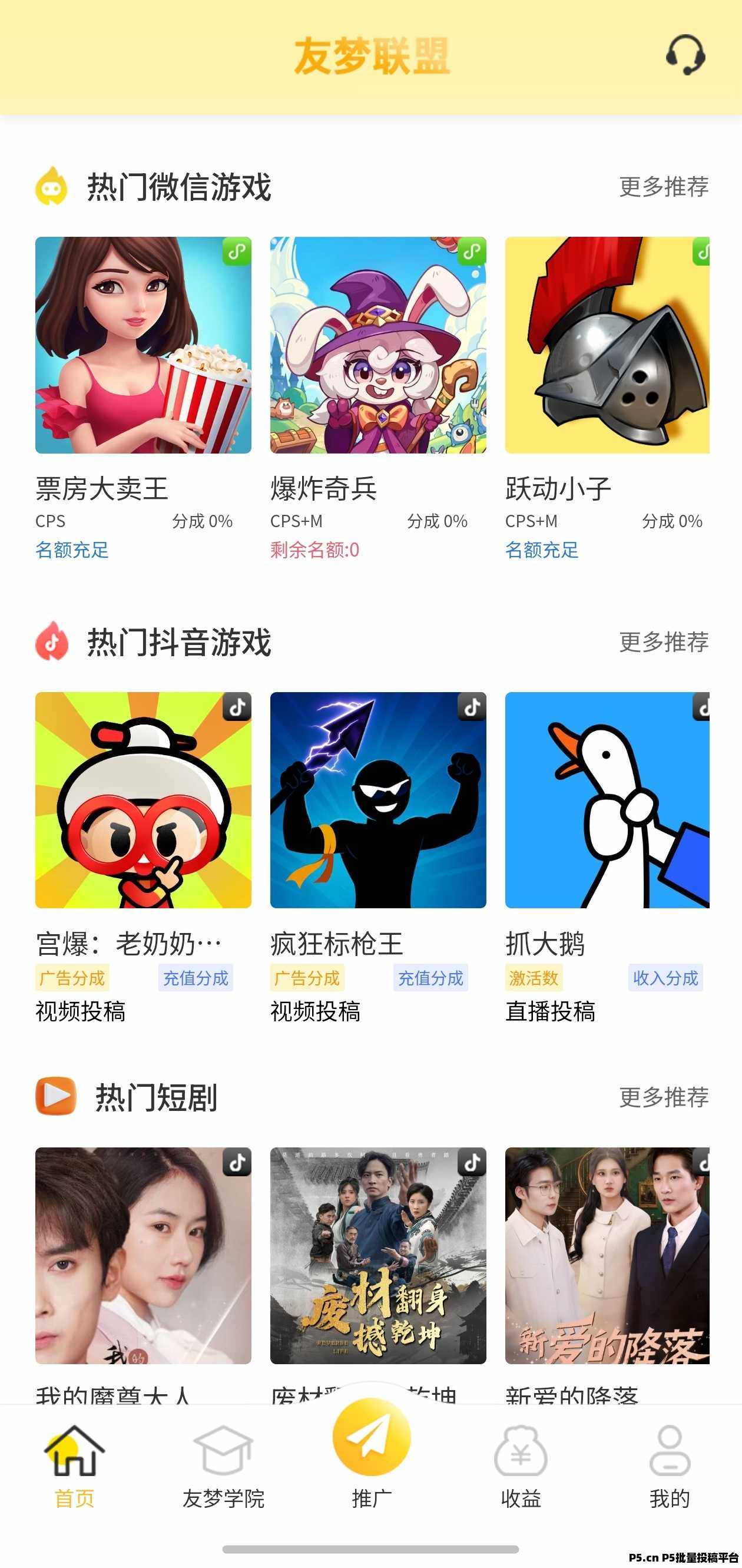Open the customer service headset icon
The width and height of the screenshot is (742, 1568).
point(685,55)
